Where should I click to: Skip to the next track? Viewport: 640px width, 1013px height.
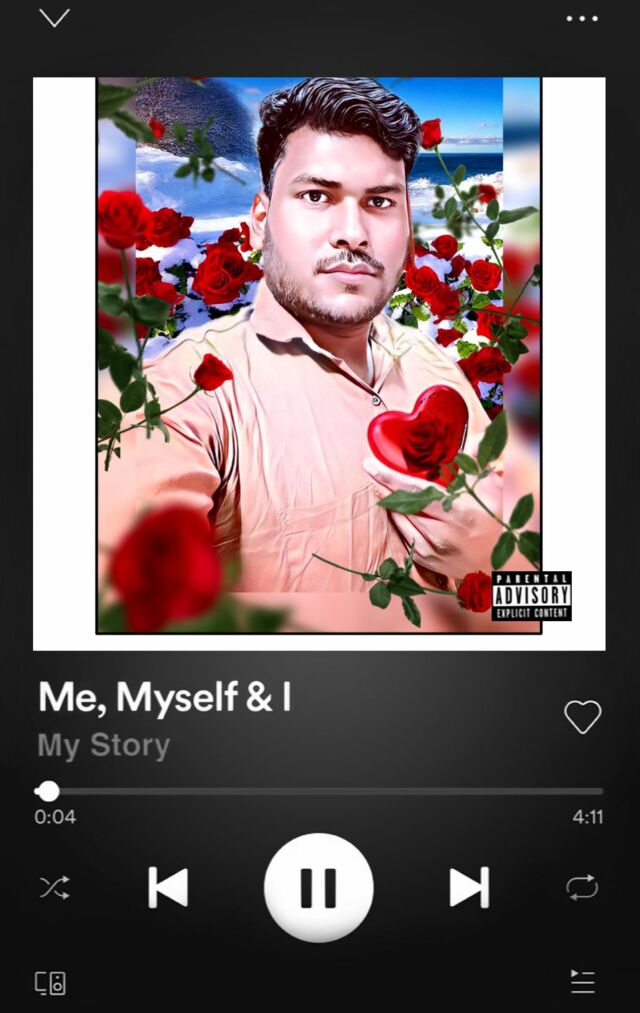pos(468,887)
